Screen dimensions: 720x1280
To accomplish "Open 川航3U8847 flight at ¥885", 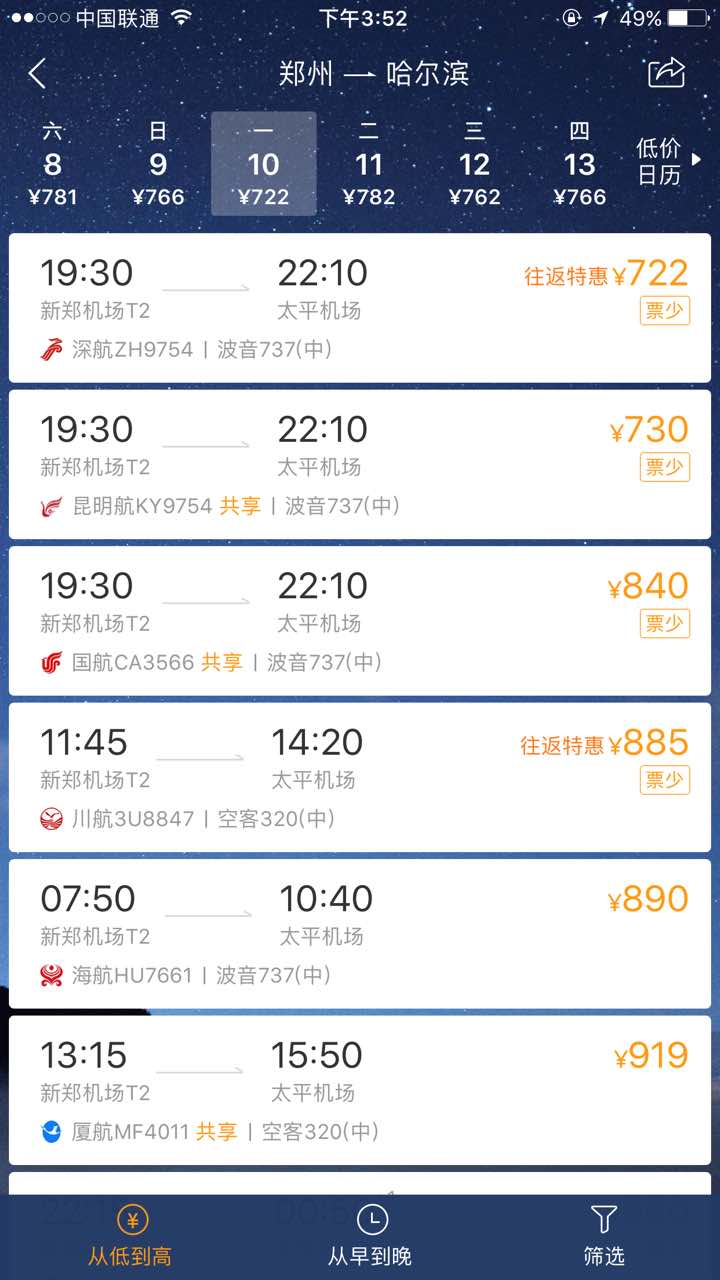I will 360,777.
